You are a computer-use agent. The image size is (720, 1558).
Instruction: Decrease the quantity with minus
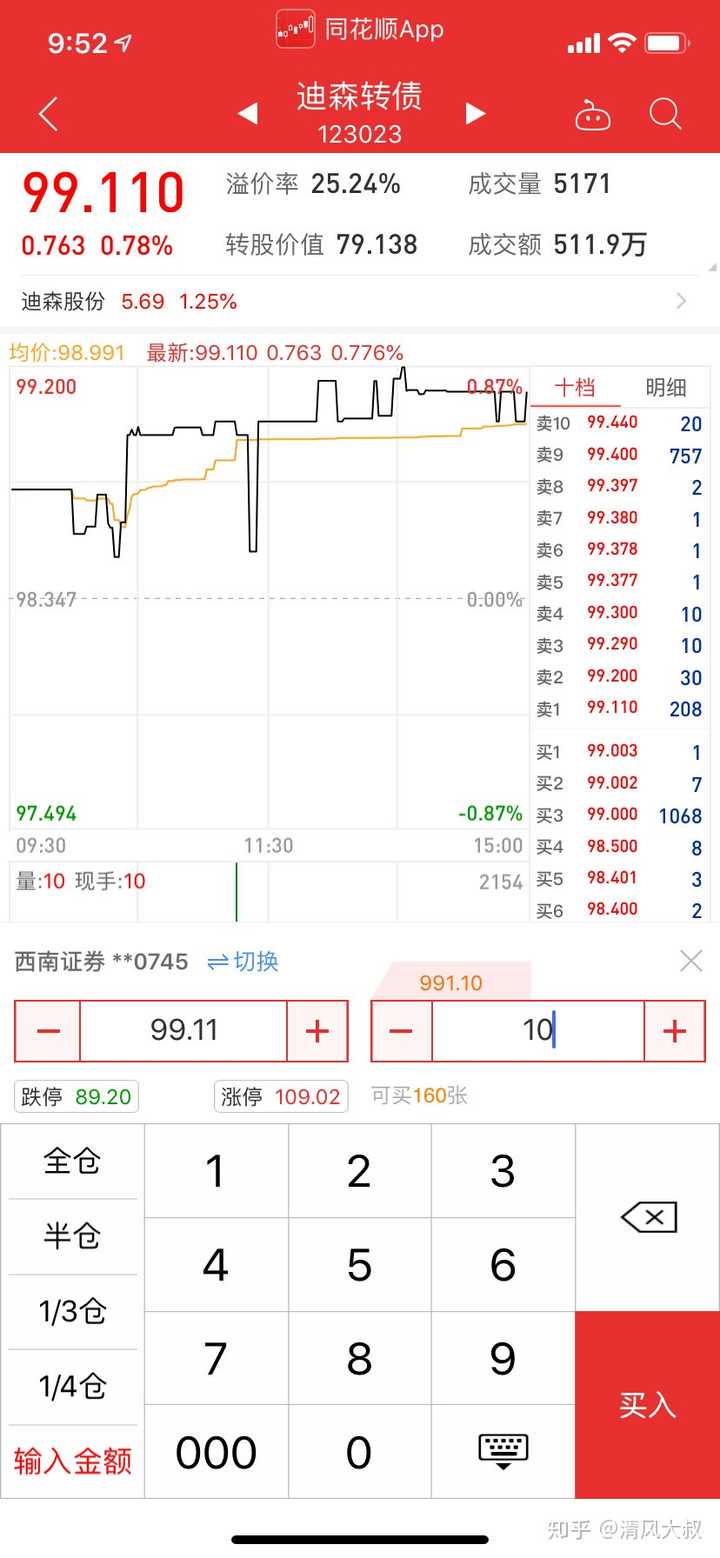(402, 1031)
